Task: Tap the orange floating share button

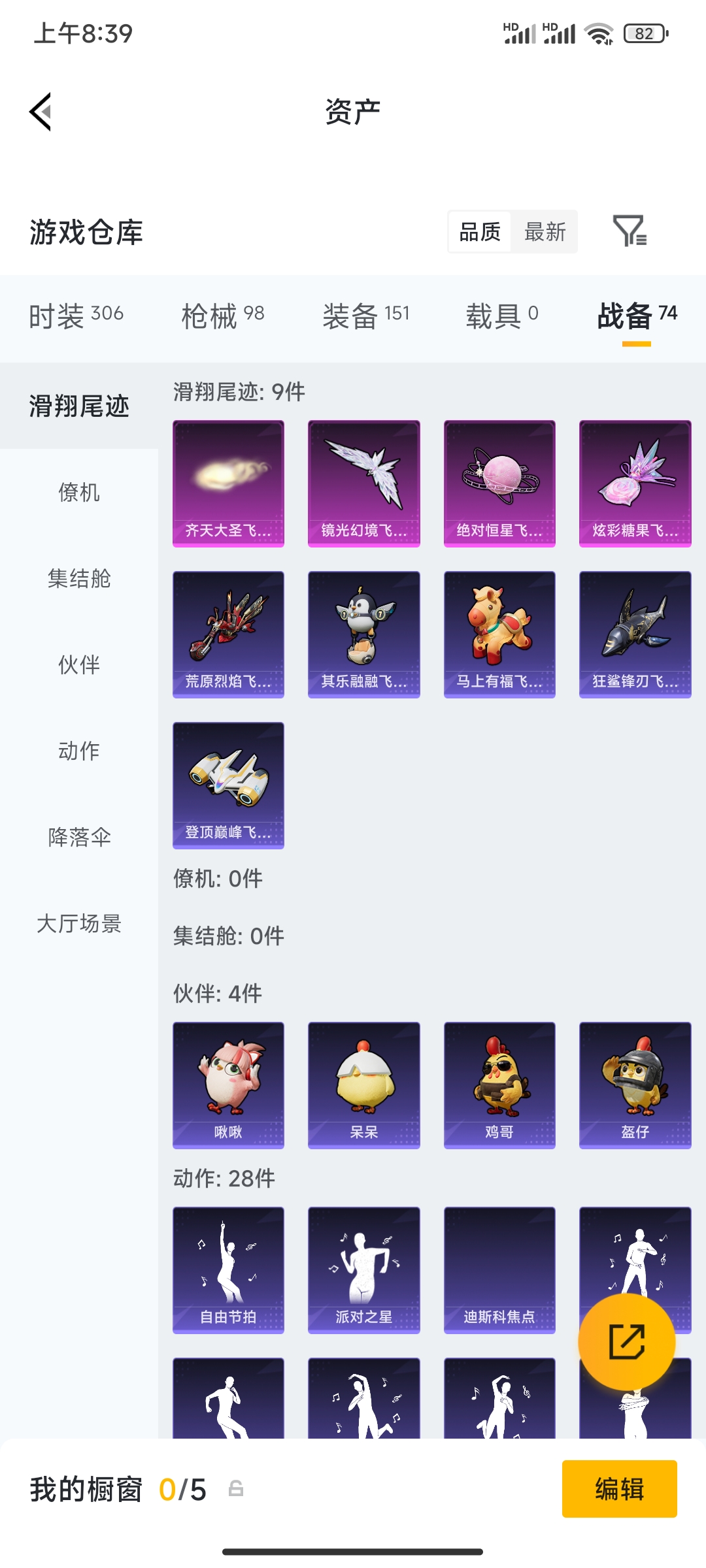Action: (x=626, y=1342)
